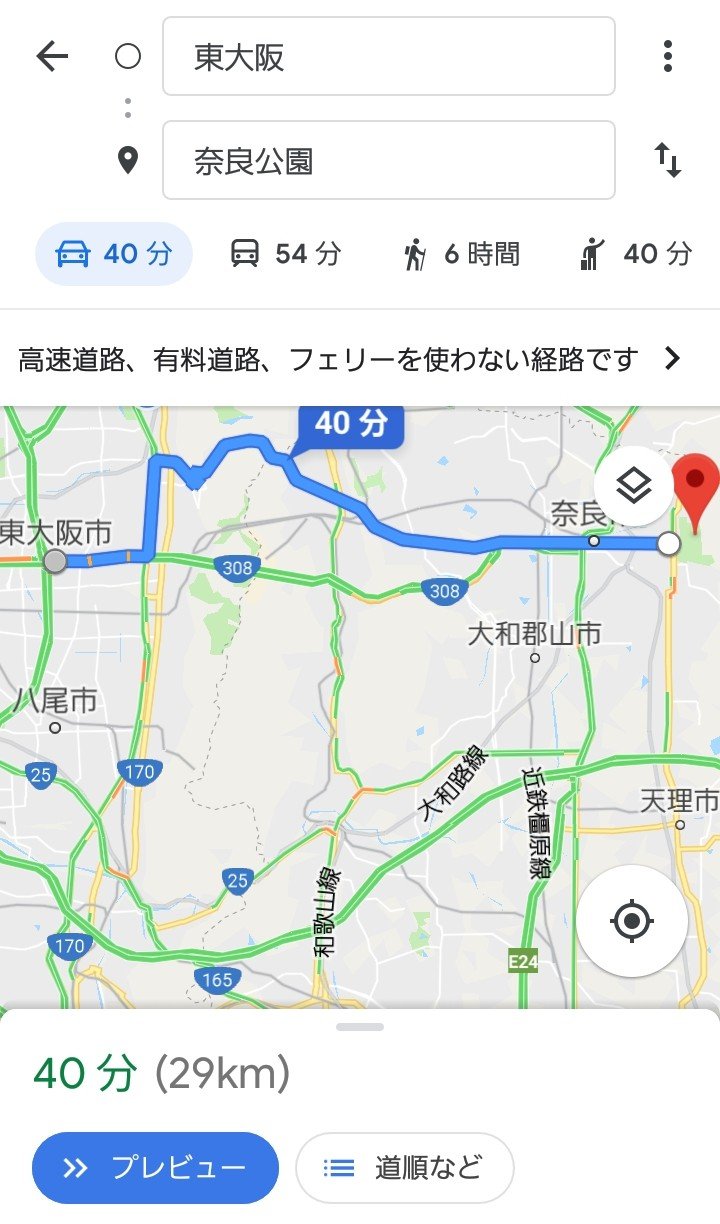Switch to walking directions, 6 時間
The image size is (720, 1224).
tap(461, 254)
